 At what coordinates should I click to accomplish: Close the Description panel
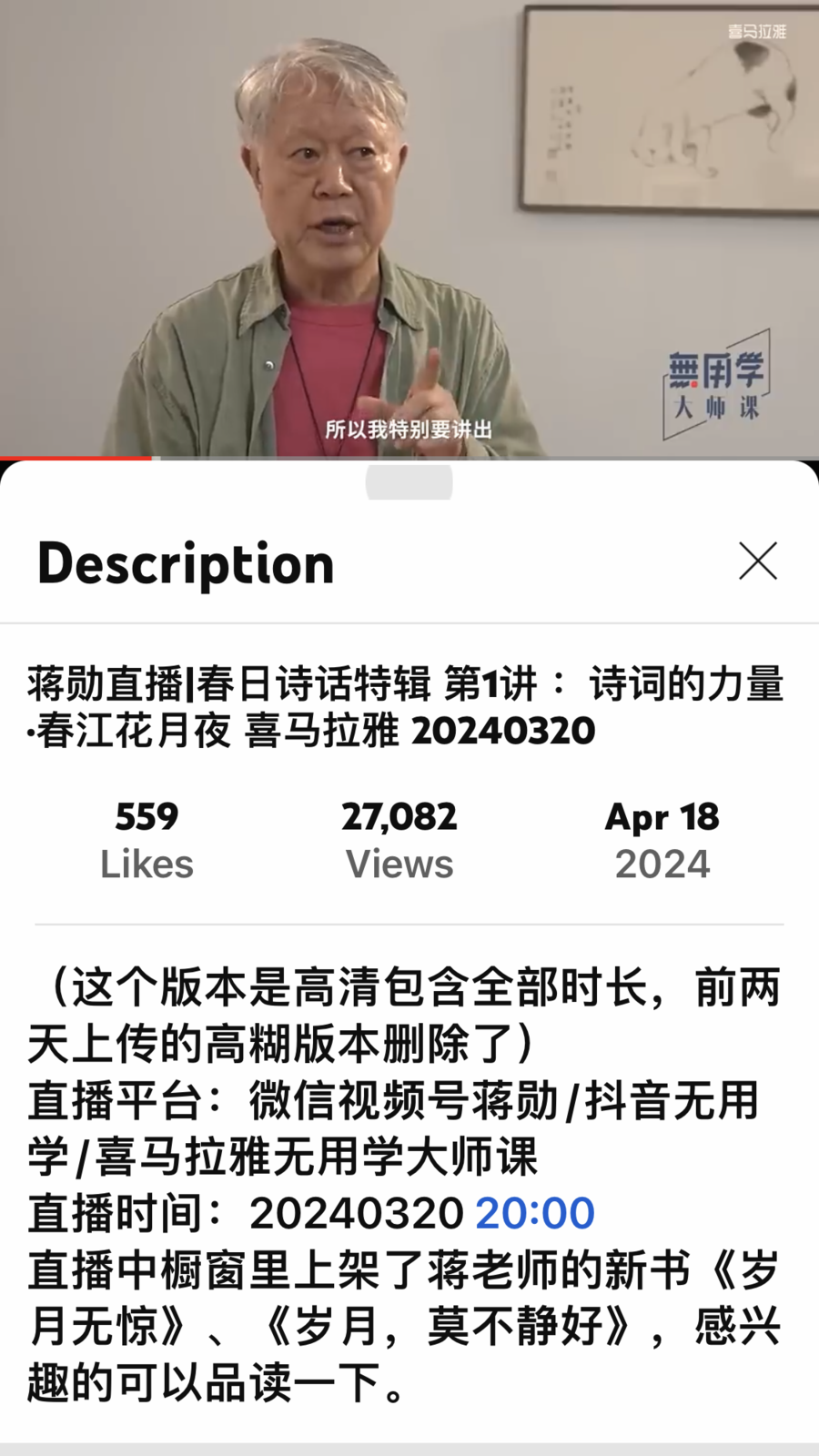(757, 561)
